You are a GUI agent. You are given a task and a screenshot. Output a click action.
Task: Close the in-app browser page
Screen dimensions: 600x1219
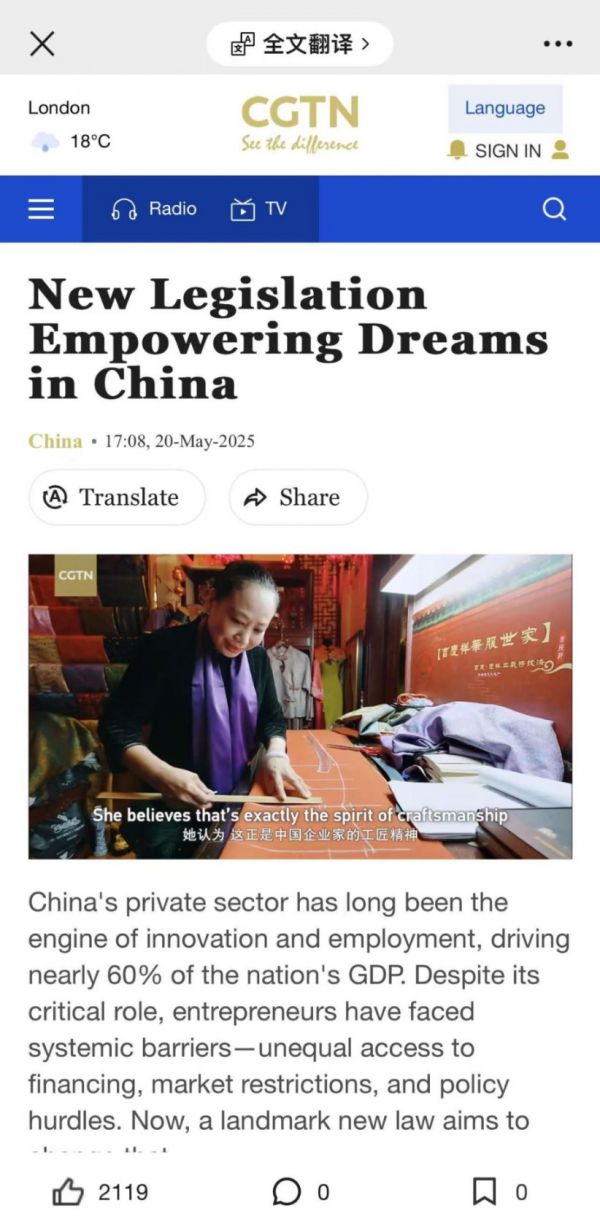pyautogui.click(x=42, y=43)
